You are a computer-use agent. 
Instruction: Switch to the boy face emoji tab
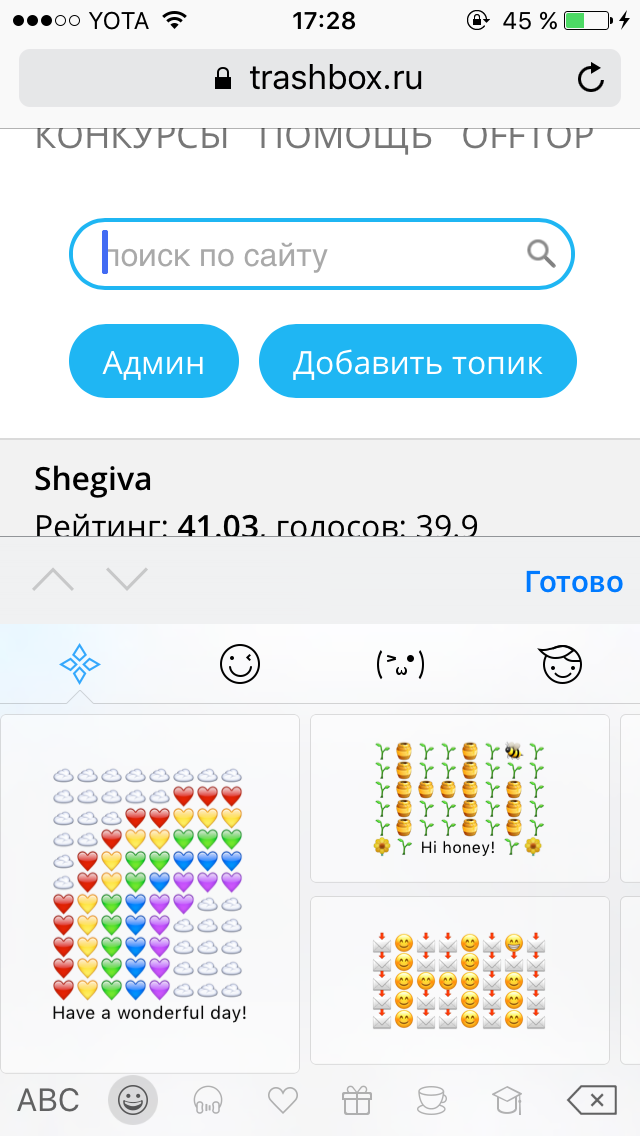coord(562,664)
